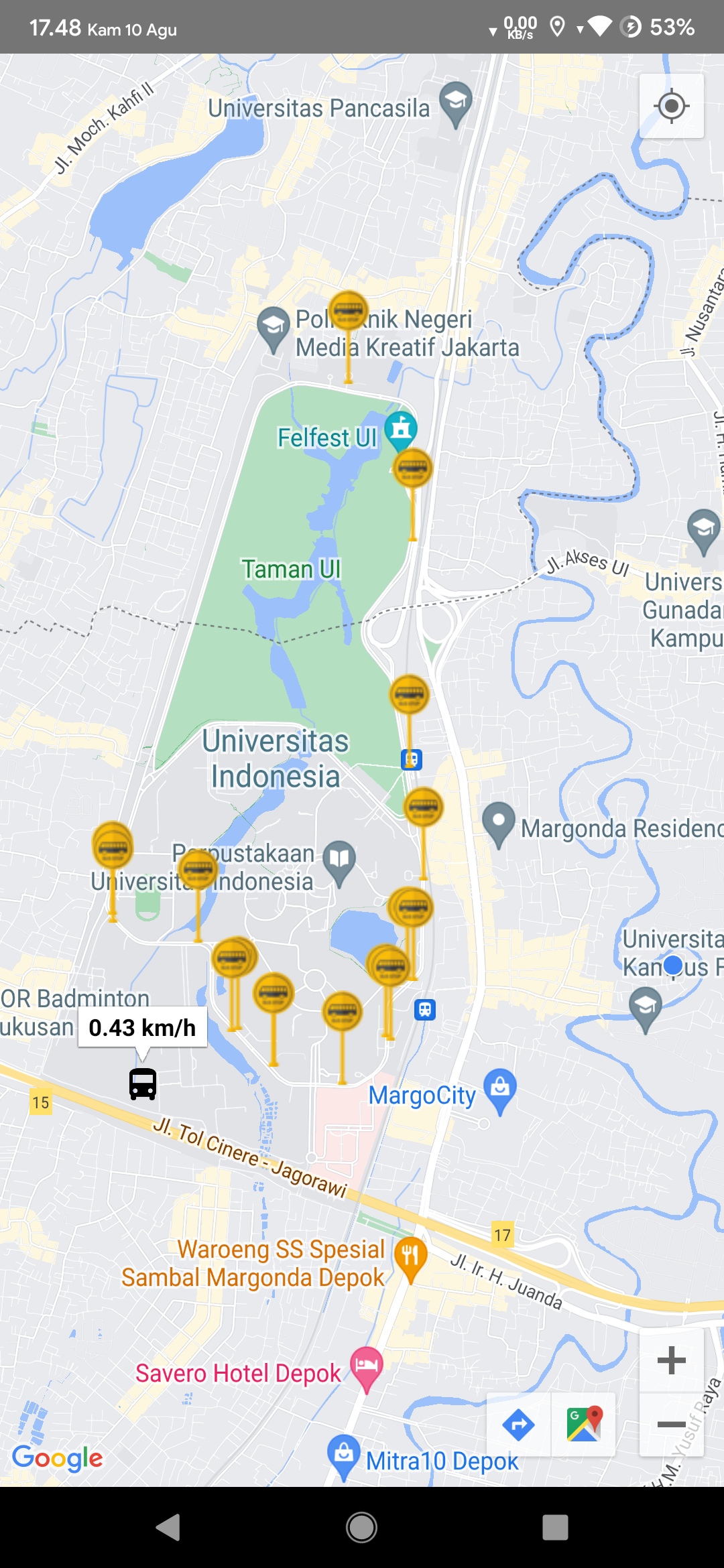Tap the black bus marker
This screenshot has width=724, height=1568.
[x=143, y=1084]
